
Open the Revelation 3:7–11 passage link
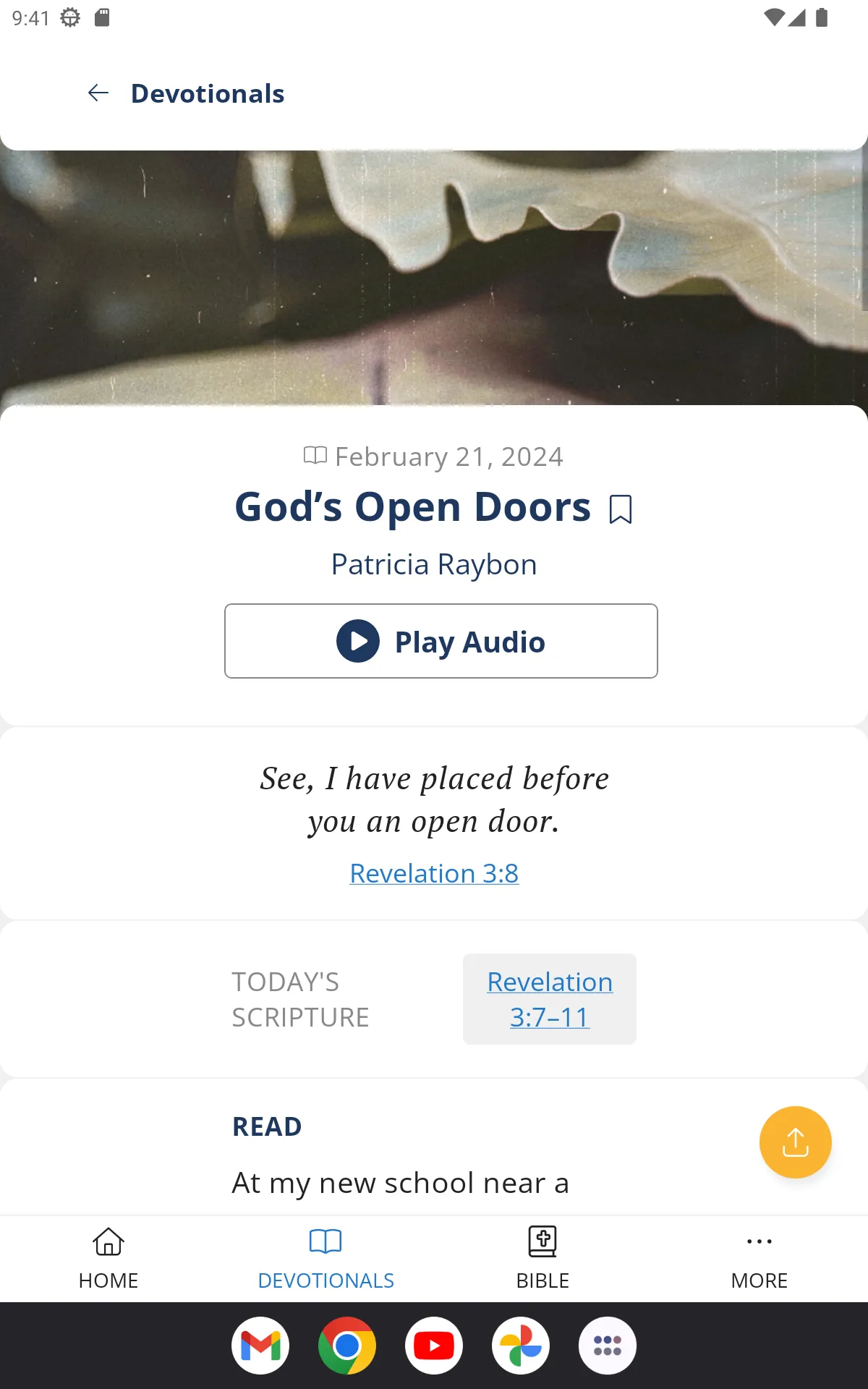[549, 999]
